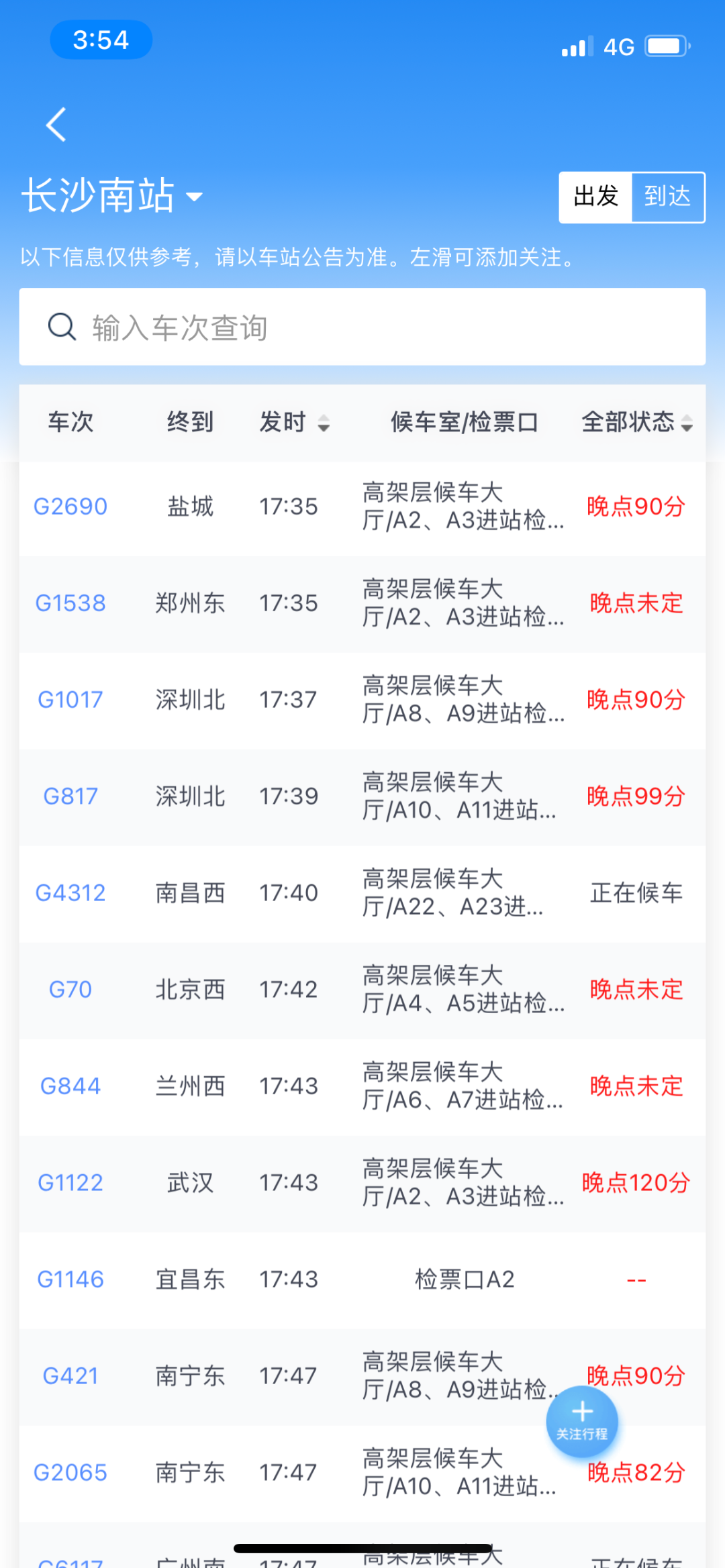This screenshot has height=1568, width=725.
Task: View train G2065 to 南宁东
Action: coord(70,1473)
